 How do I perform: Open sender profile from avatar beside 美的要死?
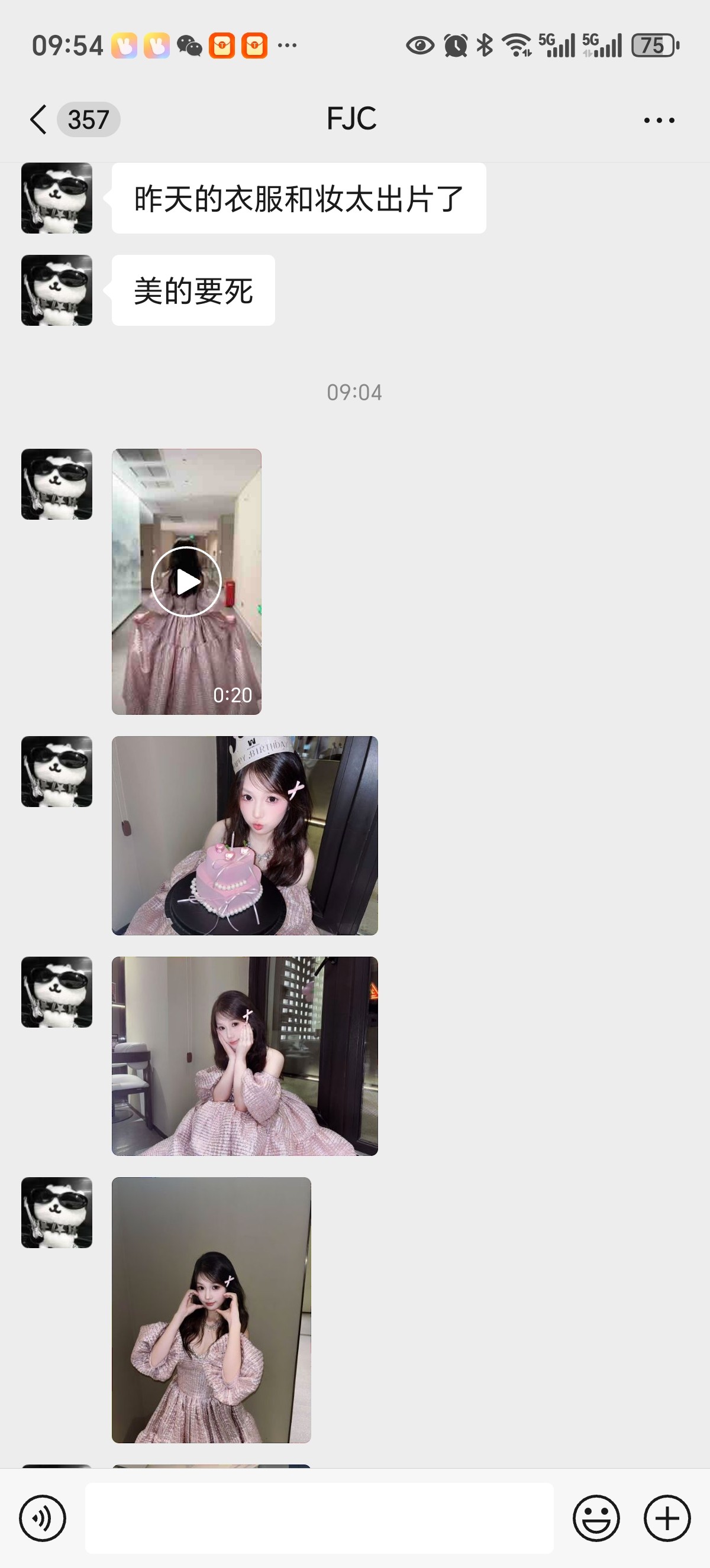57,290
